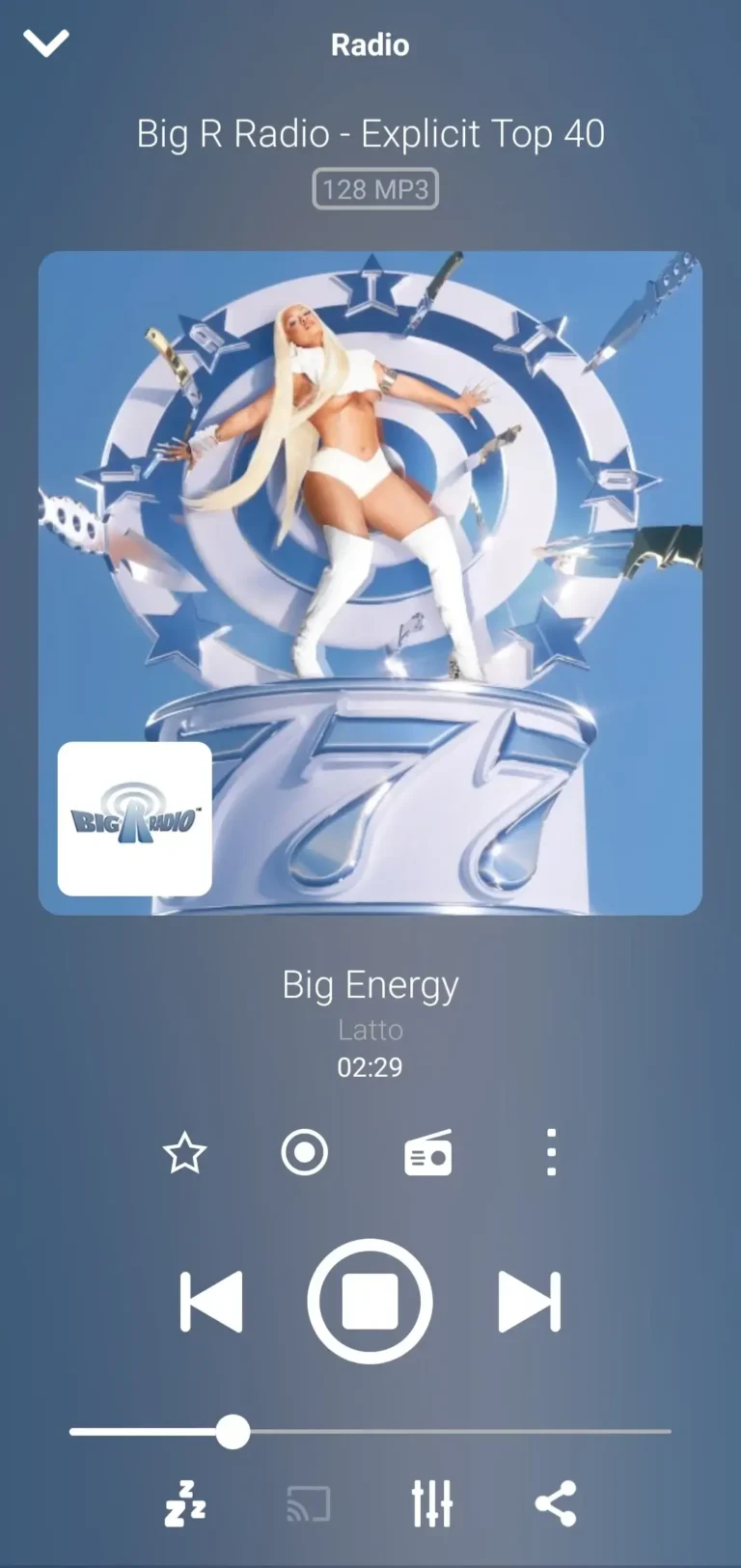The height and width of the screenshot is (1568, 741).
Task: Open the sleep timer
Action: click(x=184, y=1503)
